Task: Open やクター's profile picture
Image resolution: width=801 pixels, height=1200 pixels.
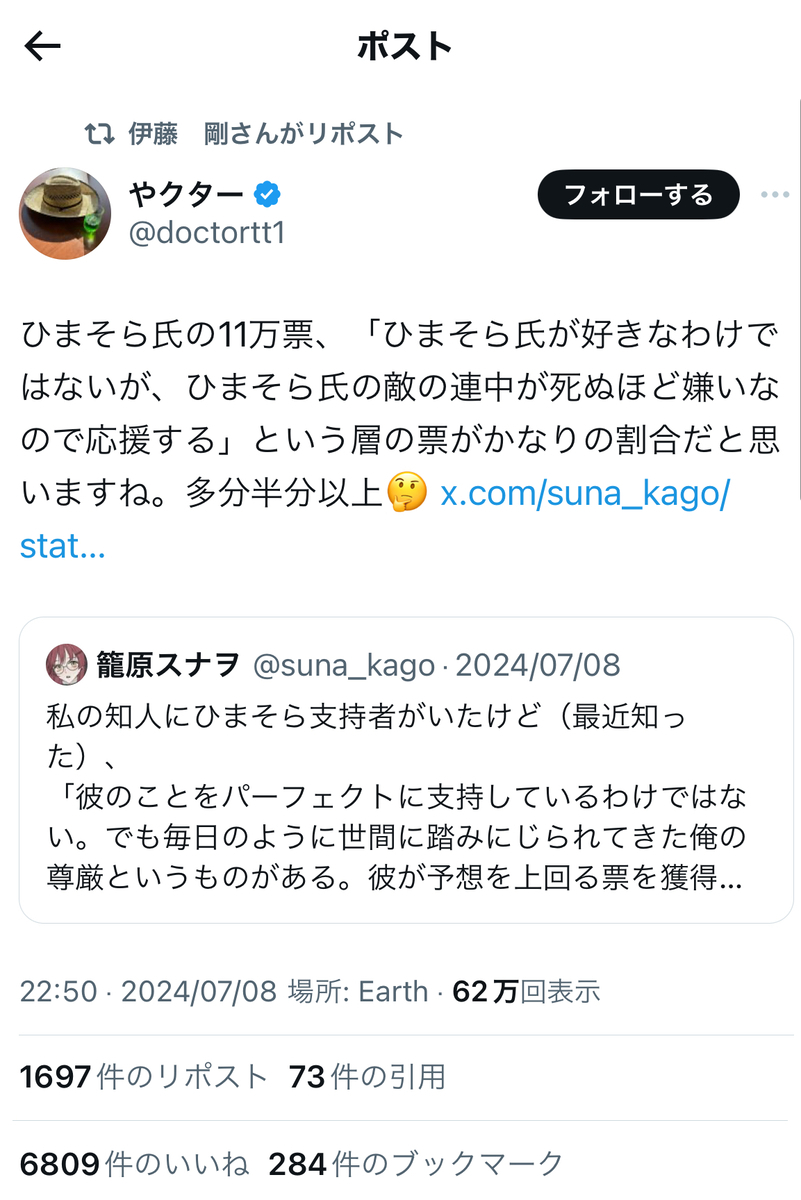Action: pos(65,213)
